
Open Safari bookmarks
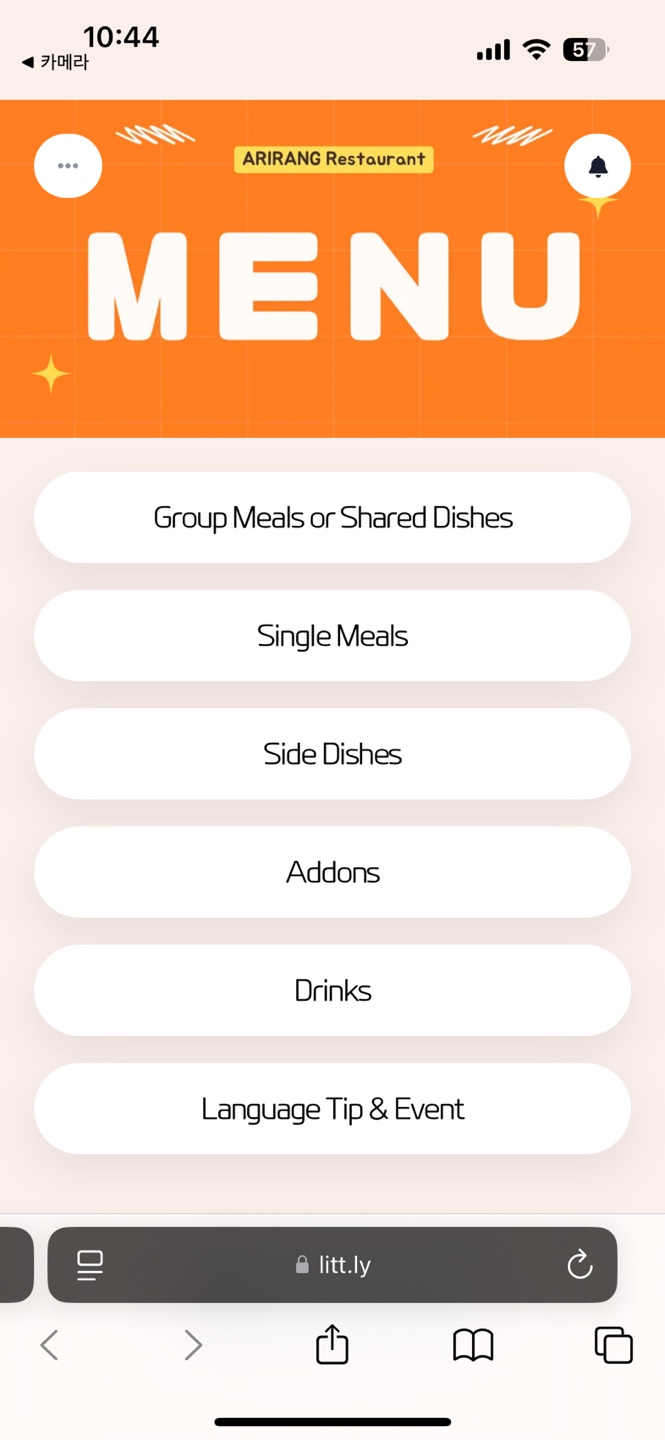tap(473, 1346)
